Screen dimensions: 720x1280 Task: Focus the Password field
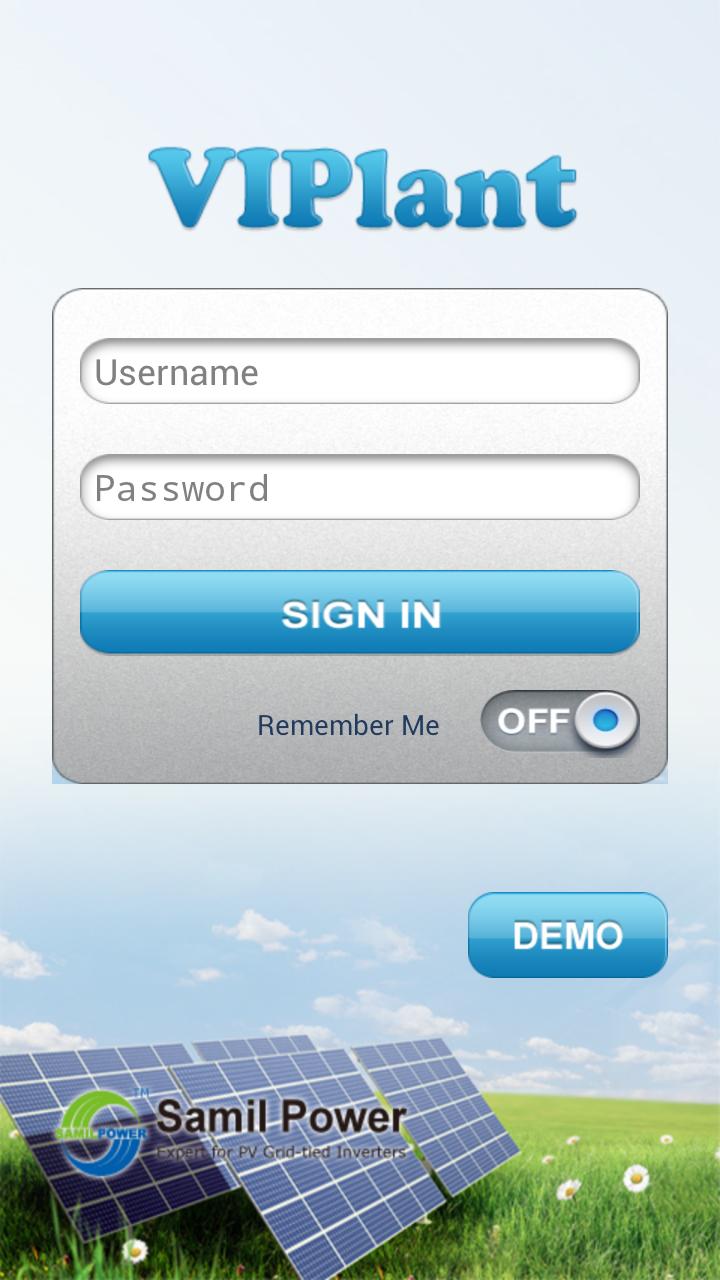359,488
